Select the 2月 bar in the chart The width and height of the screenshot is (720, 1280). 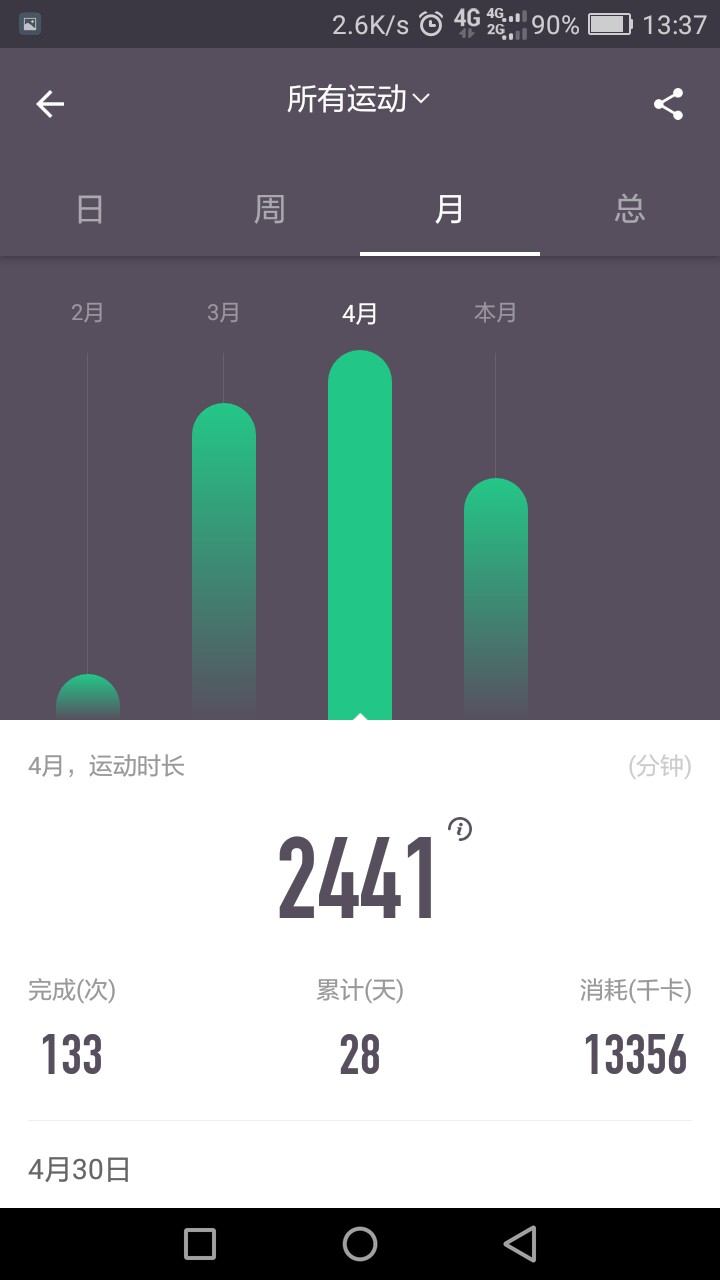[x=88, y=697]
